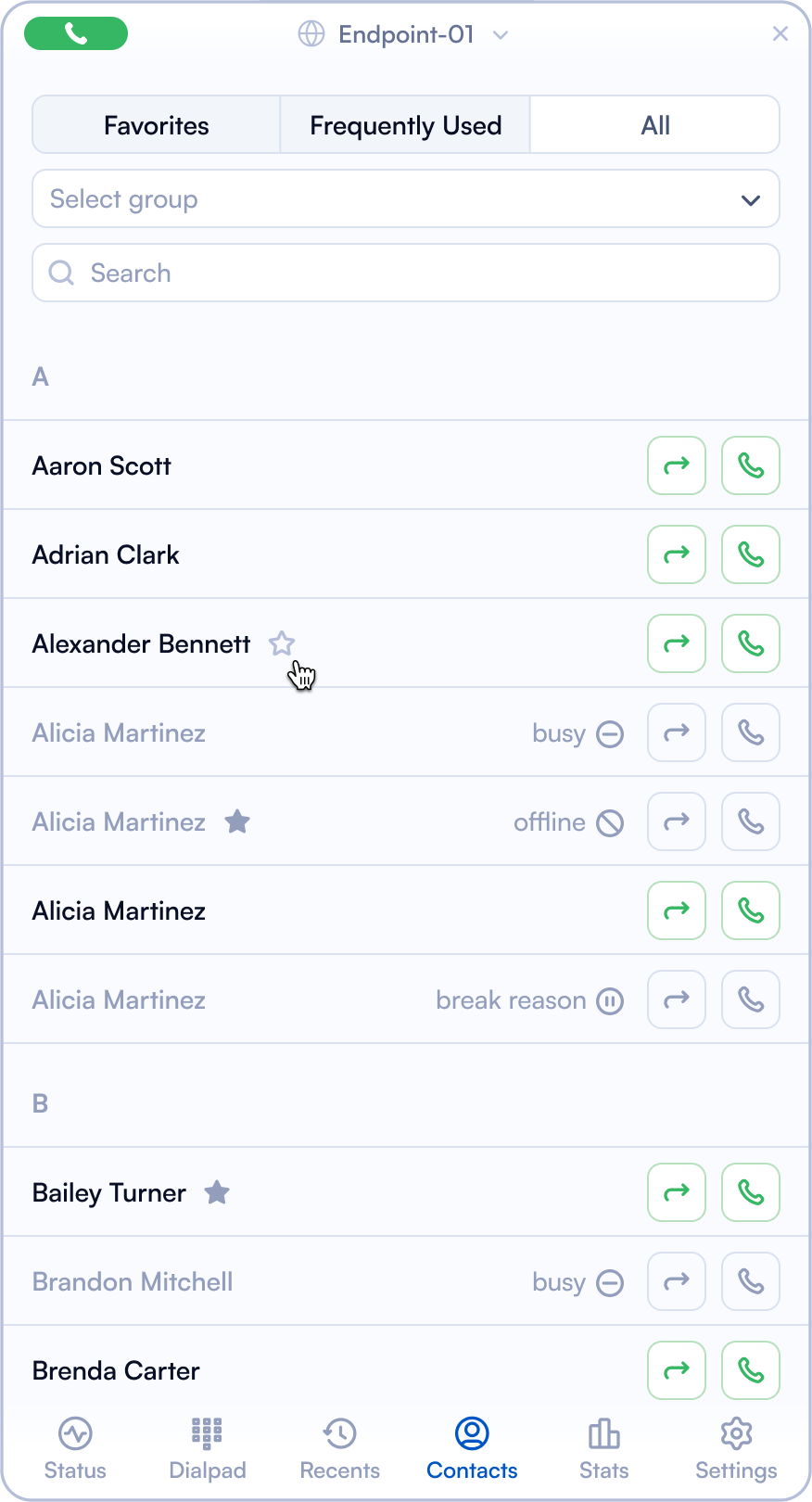Screen dimensions: 812x1502
Task: Click the green call icon for Aaron Scott
Action: pos(750,465)
